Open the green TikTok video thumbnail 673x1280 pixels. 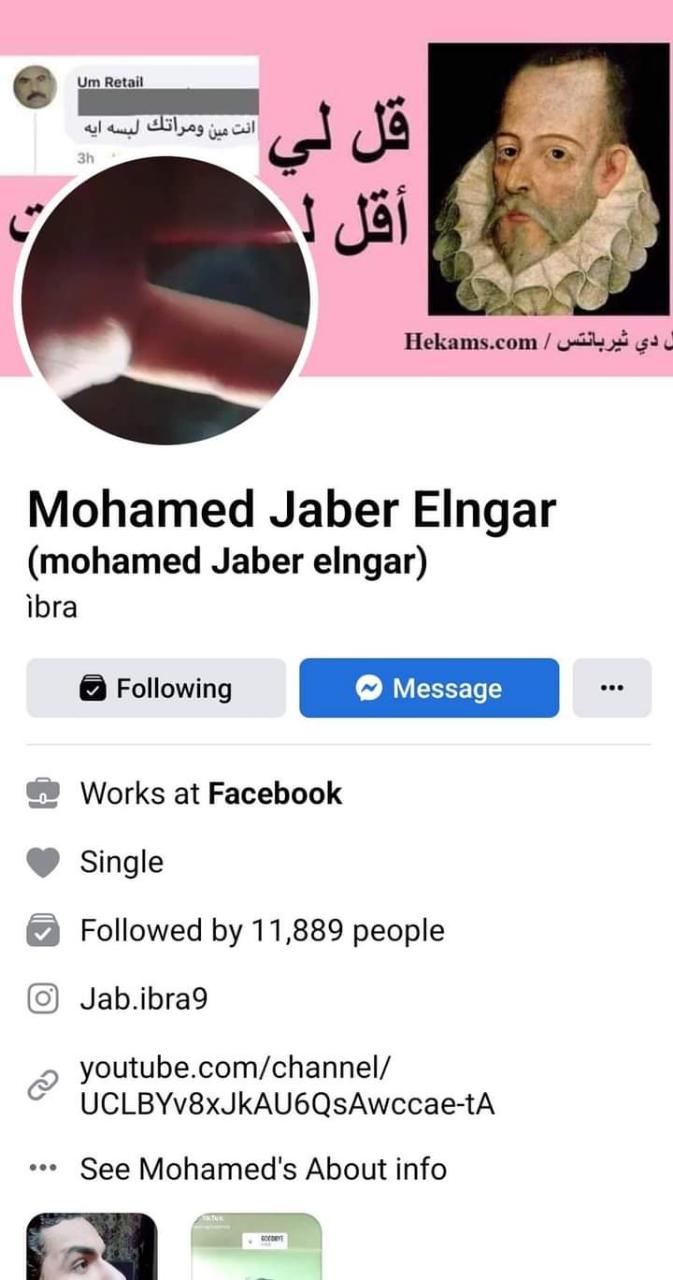(x=257, y=1247)
